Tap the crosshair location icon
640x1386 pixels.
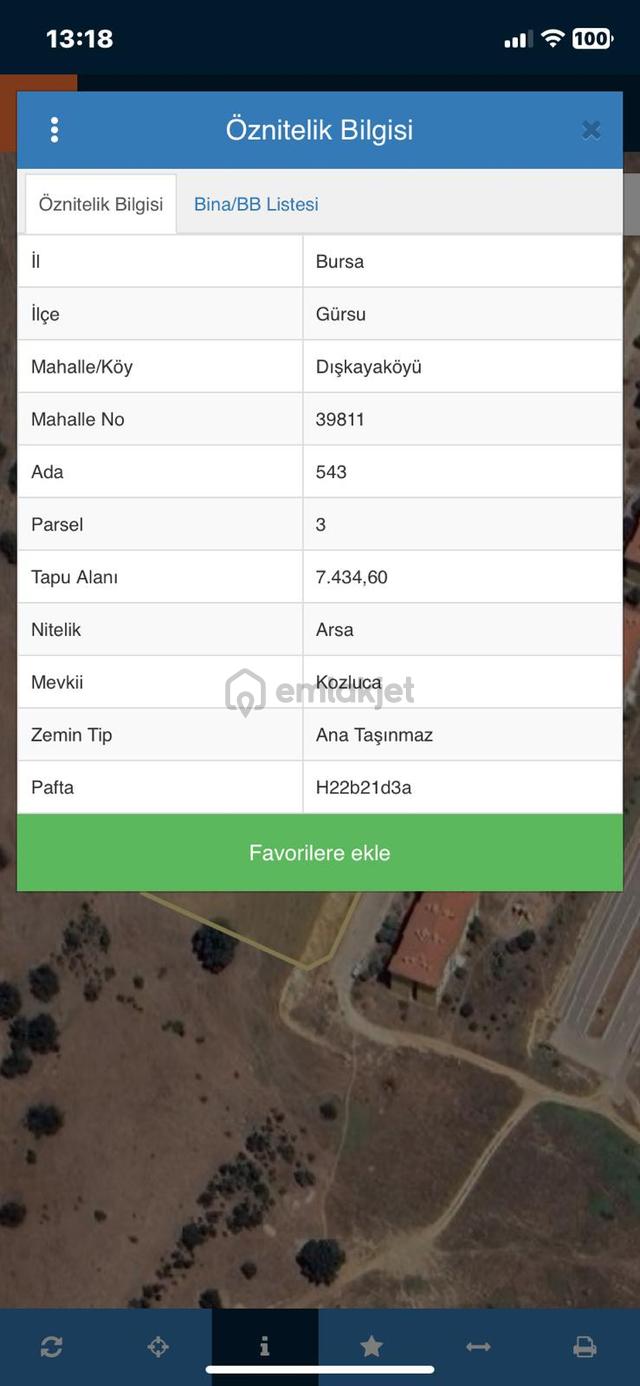coord(158,1347)
